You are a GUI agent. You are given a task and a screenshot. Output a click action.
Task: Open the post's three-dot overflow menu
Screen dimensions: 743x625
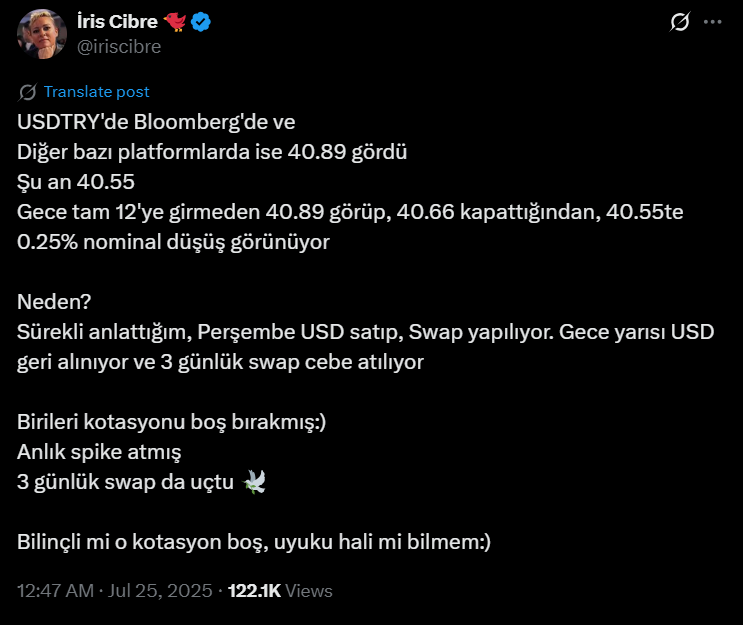coord(712,22)
